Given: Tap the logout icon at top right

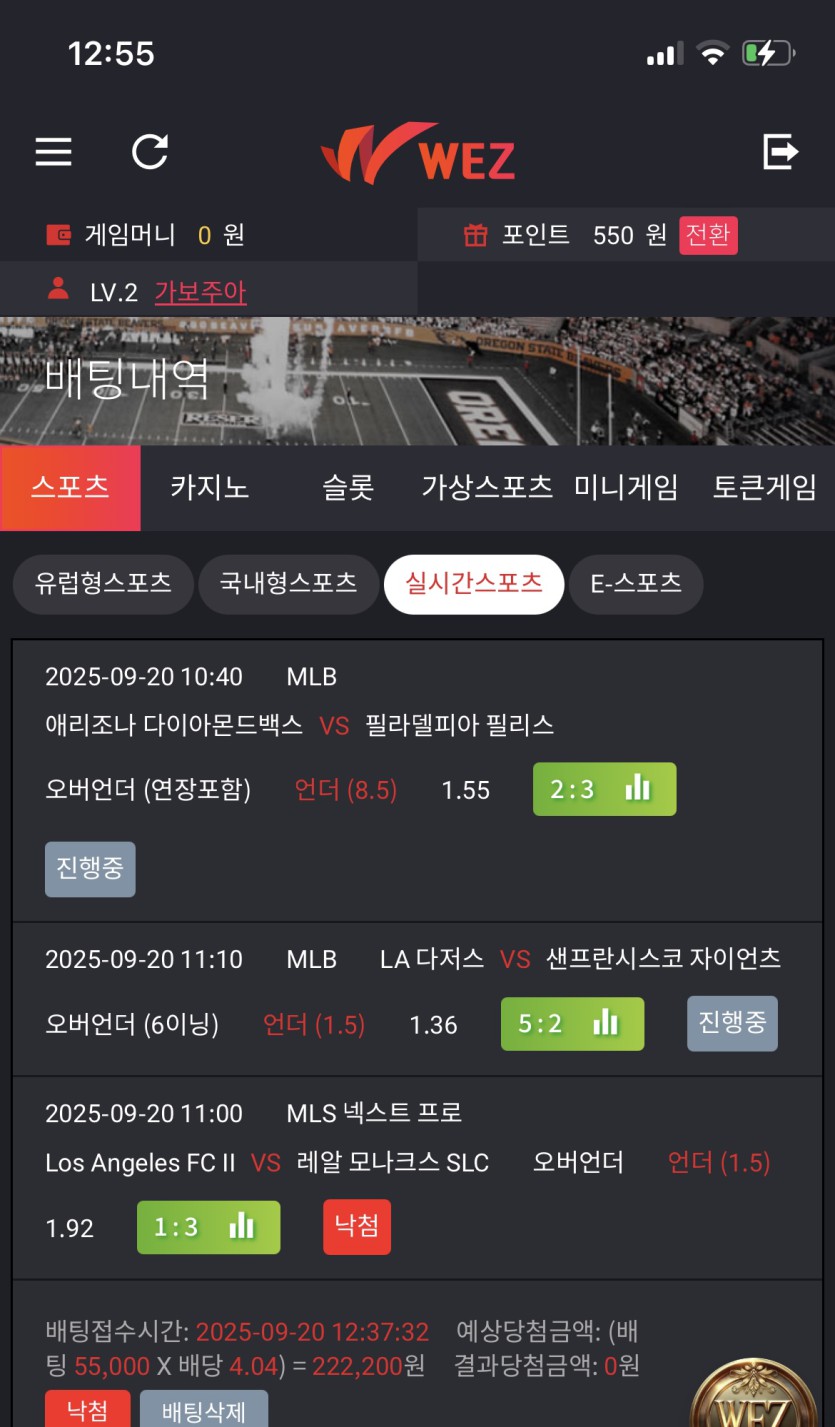Looking at the screenshot, I should coord(780,152).
